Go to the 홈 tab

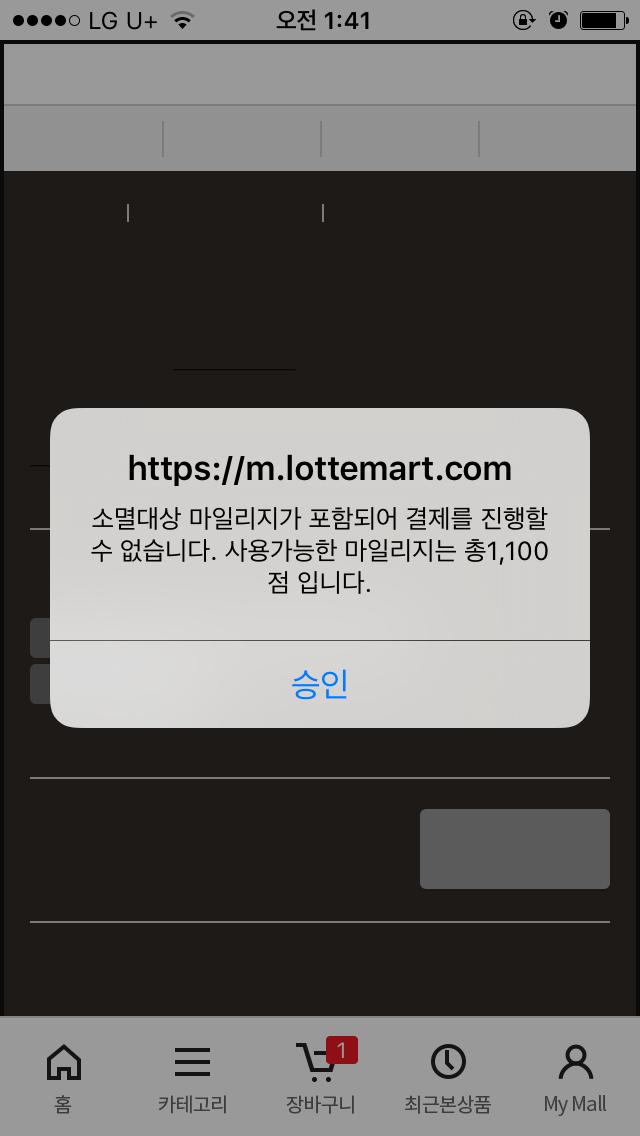[64, 1076]
